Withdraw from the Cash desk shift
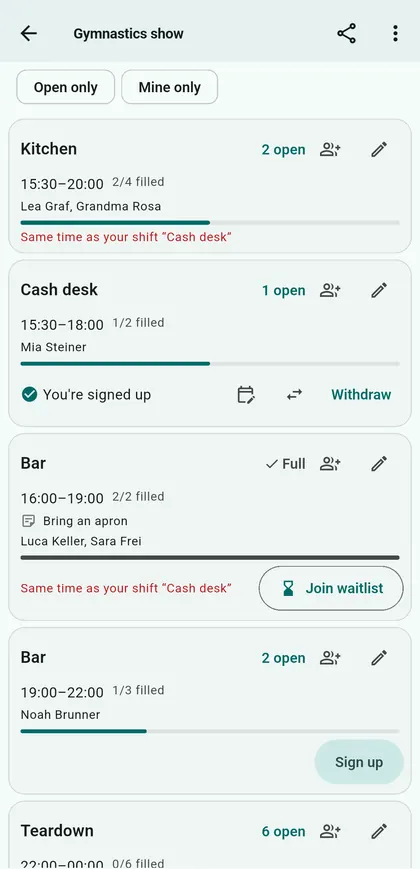This screenshot has height=869, width=420. tap(361, 395)
